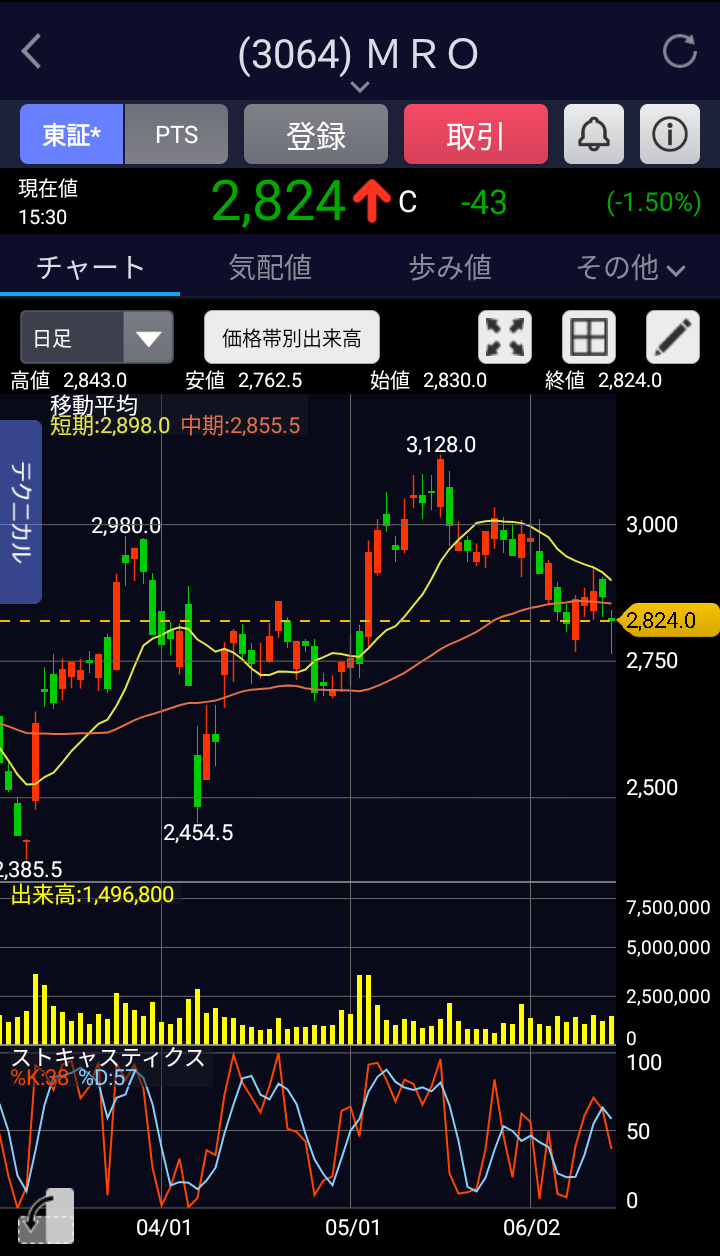Open the テクニカル side panel
720x1256 pixels.
pyautogui.click(x=20, y=511)
